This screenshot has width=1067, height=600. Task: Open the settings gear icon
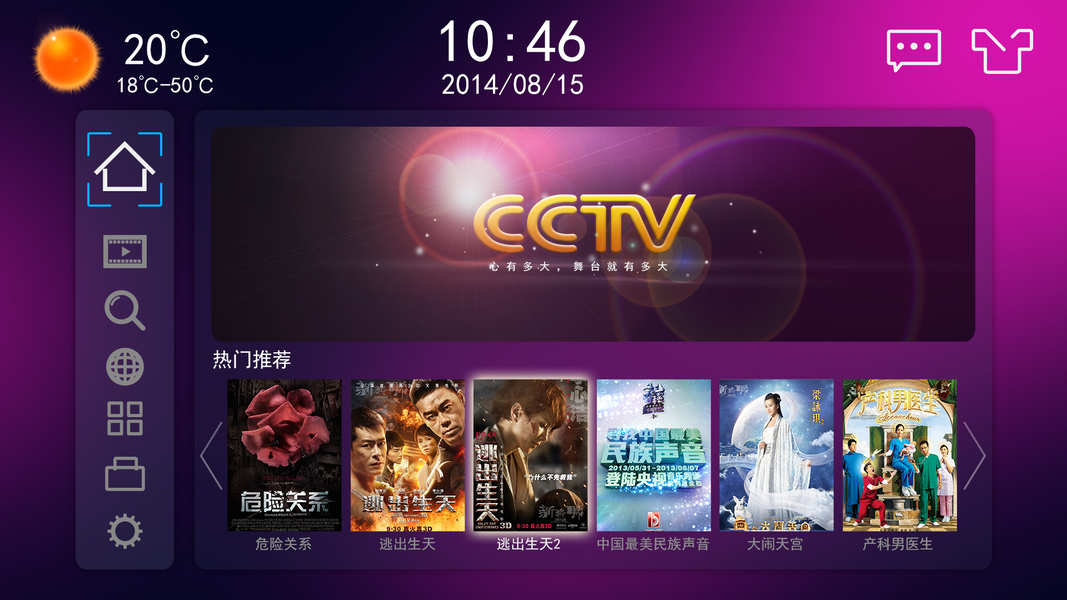pos(125,531)
